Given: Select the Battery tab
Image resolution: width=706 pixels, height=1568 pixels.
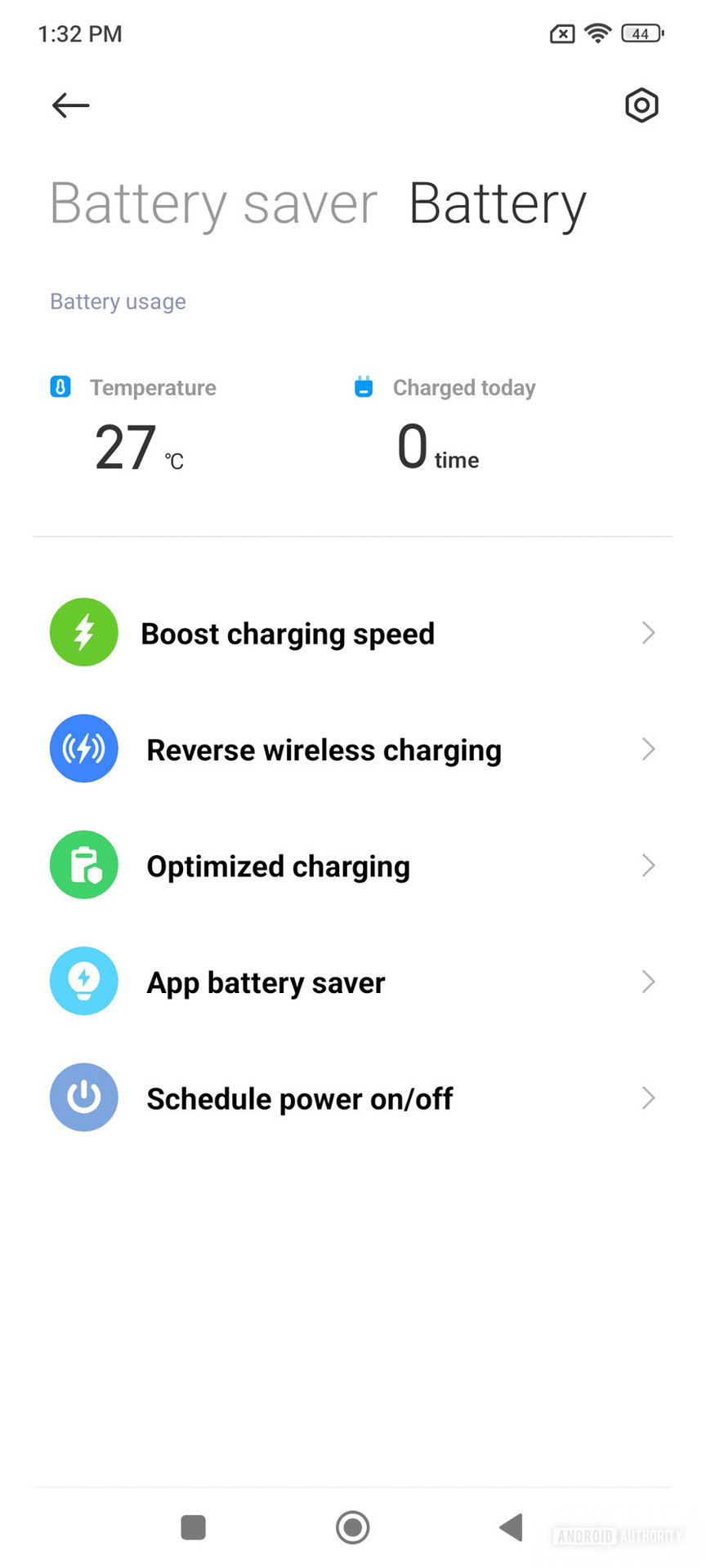Looking at the screenshot, I should (x=497, y=204).
